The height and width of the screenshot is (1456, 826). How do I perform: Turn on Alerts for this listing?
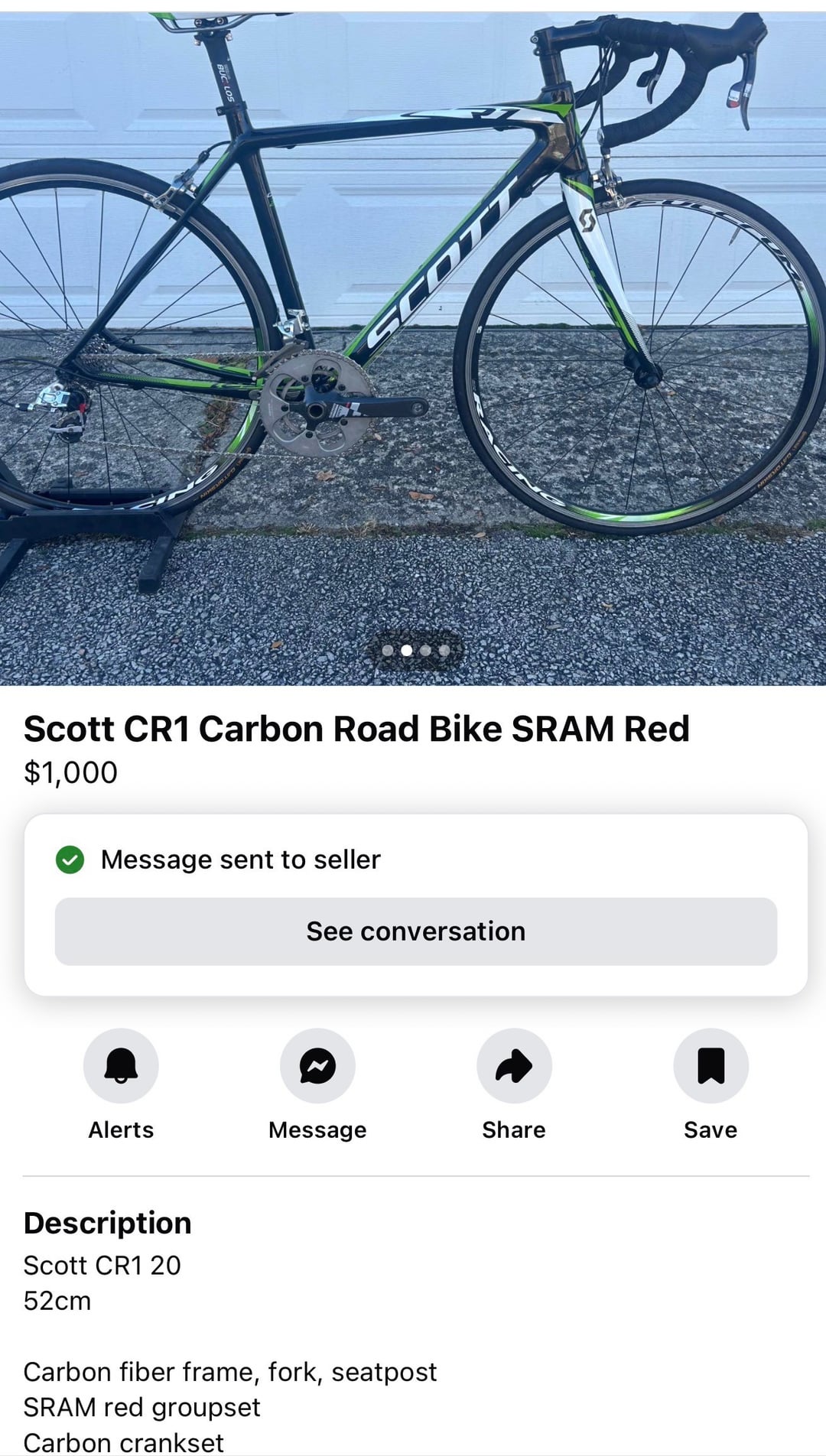(121, 1065)
